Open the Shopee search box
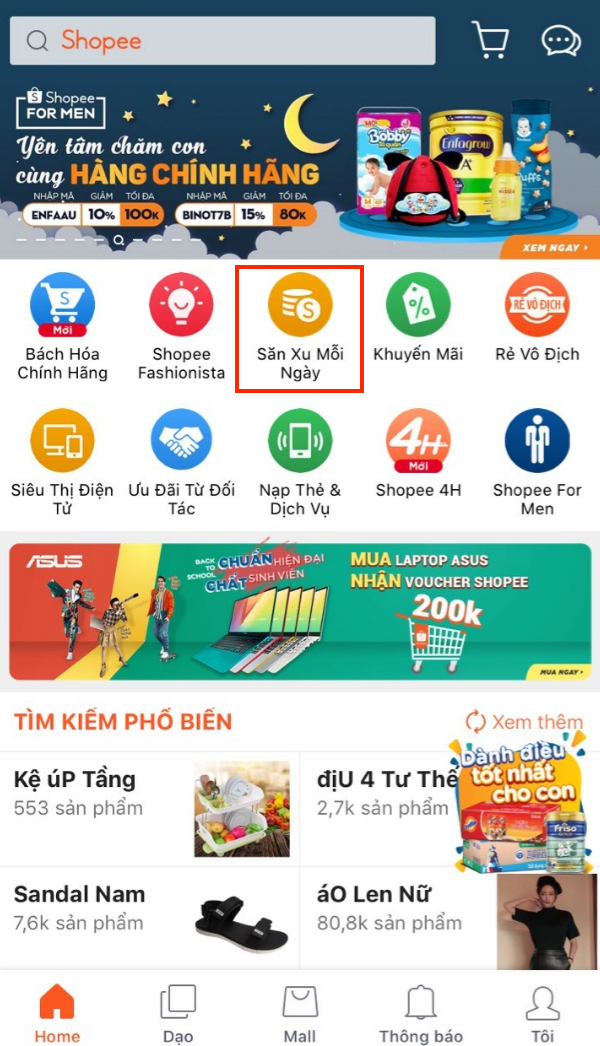This screenshot has height=1046, width=600. [x=222, y=41]
